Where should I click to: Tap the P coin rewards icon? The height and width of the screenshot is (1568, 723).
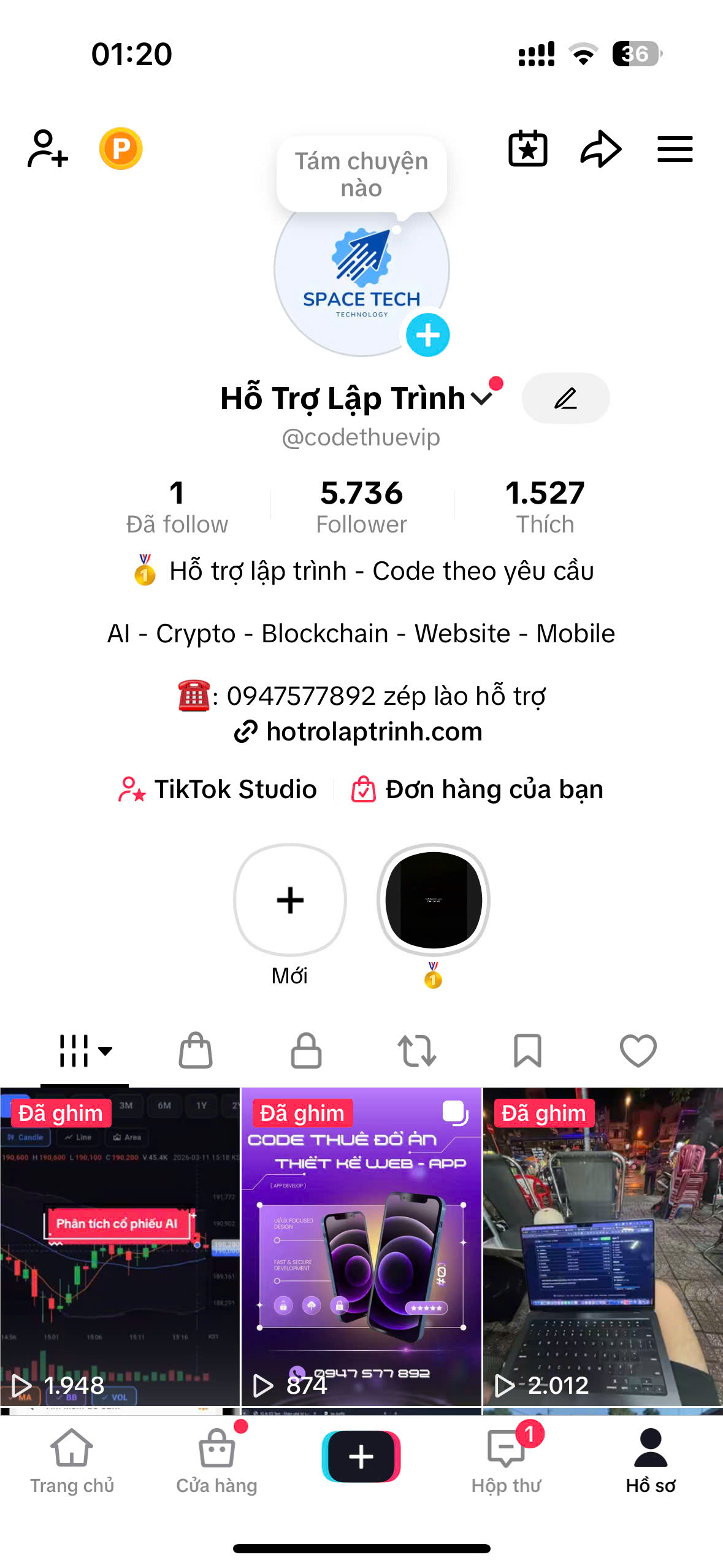pos(121,147)
